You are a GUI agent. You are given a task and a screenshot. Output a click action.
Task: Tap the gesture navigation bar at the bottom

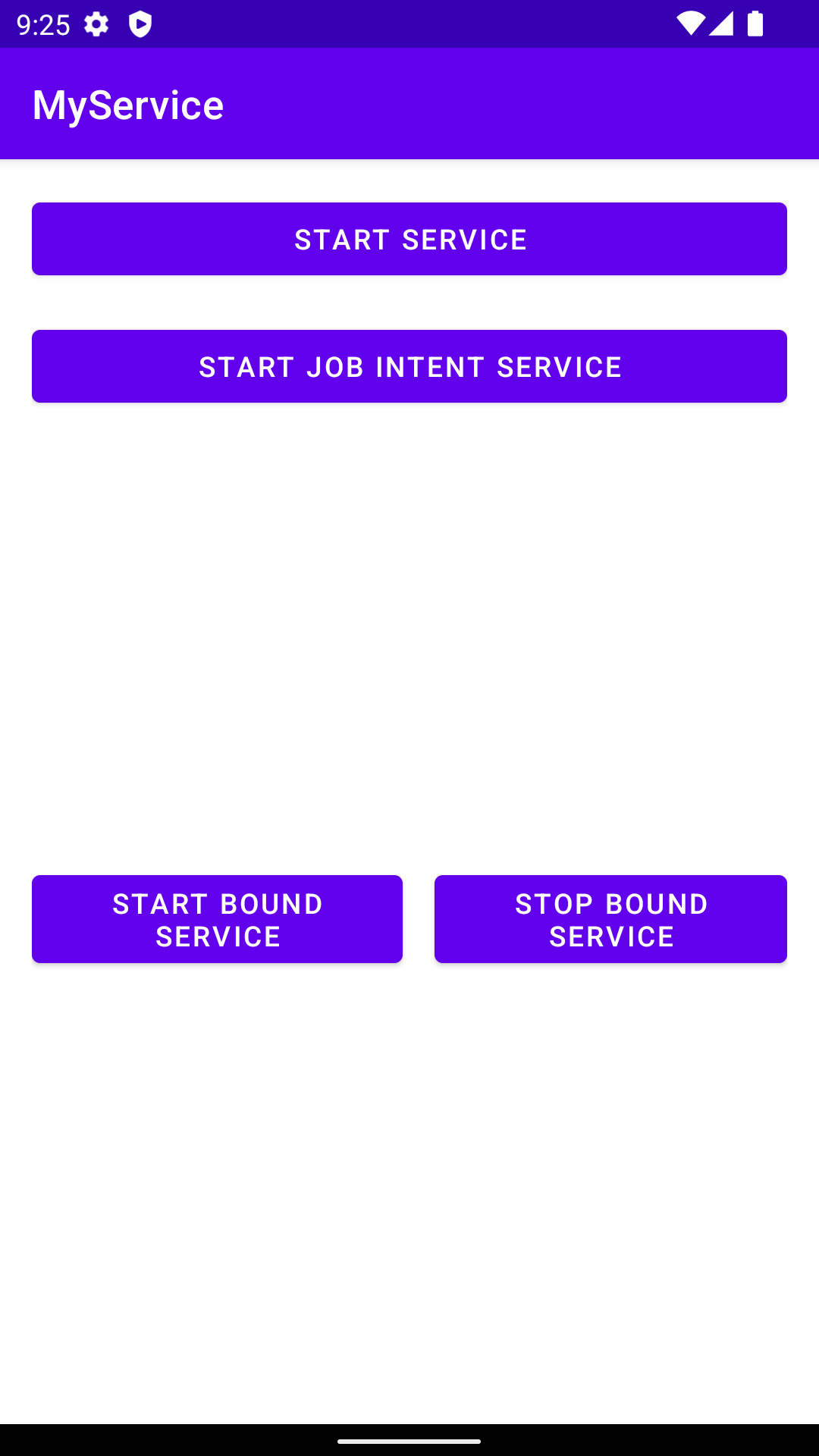[409, 1442]
